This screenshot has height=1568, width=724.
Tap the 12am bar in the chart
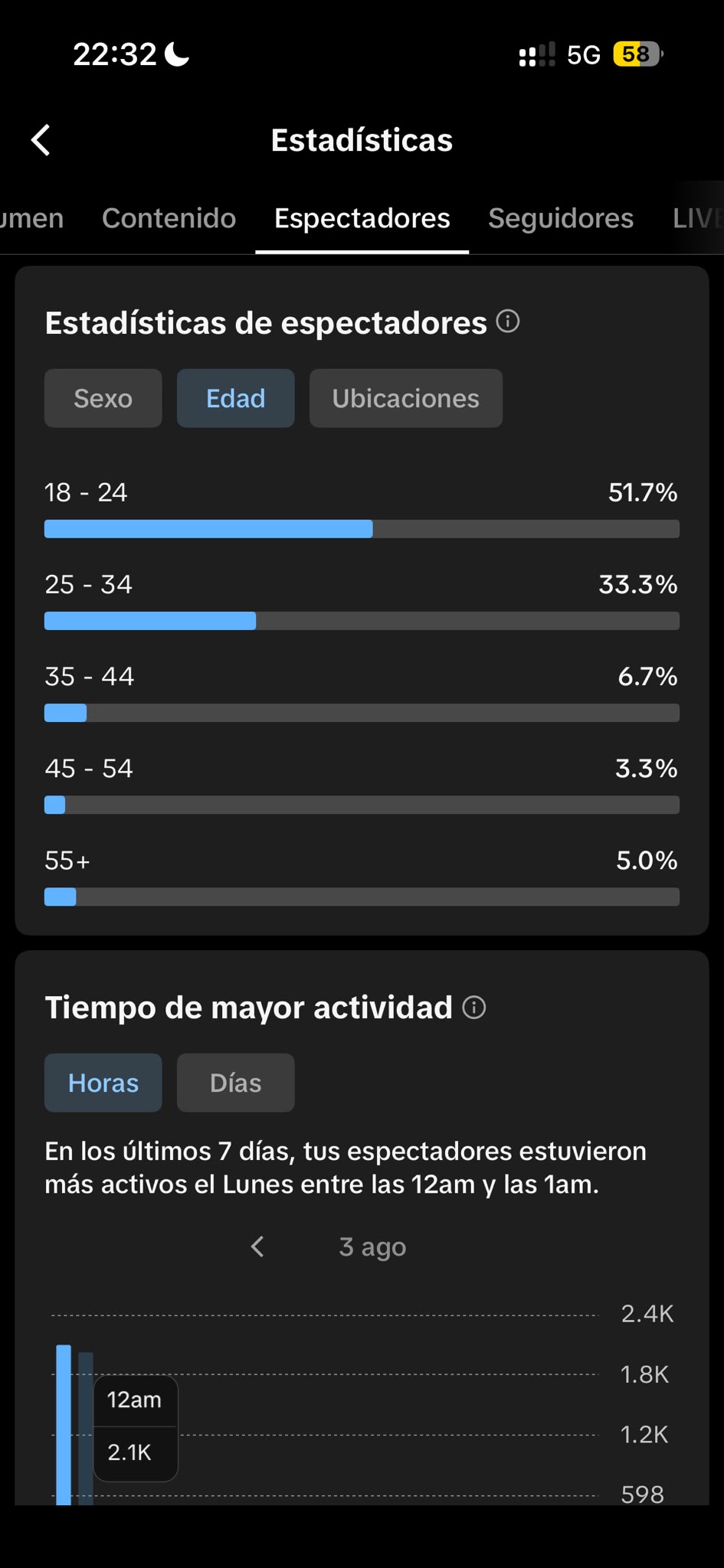tap(64, 1425)
